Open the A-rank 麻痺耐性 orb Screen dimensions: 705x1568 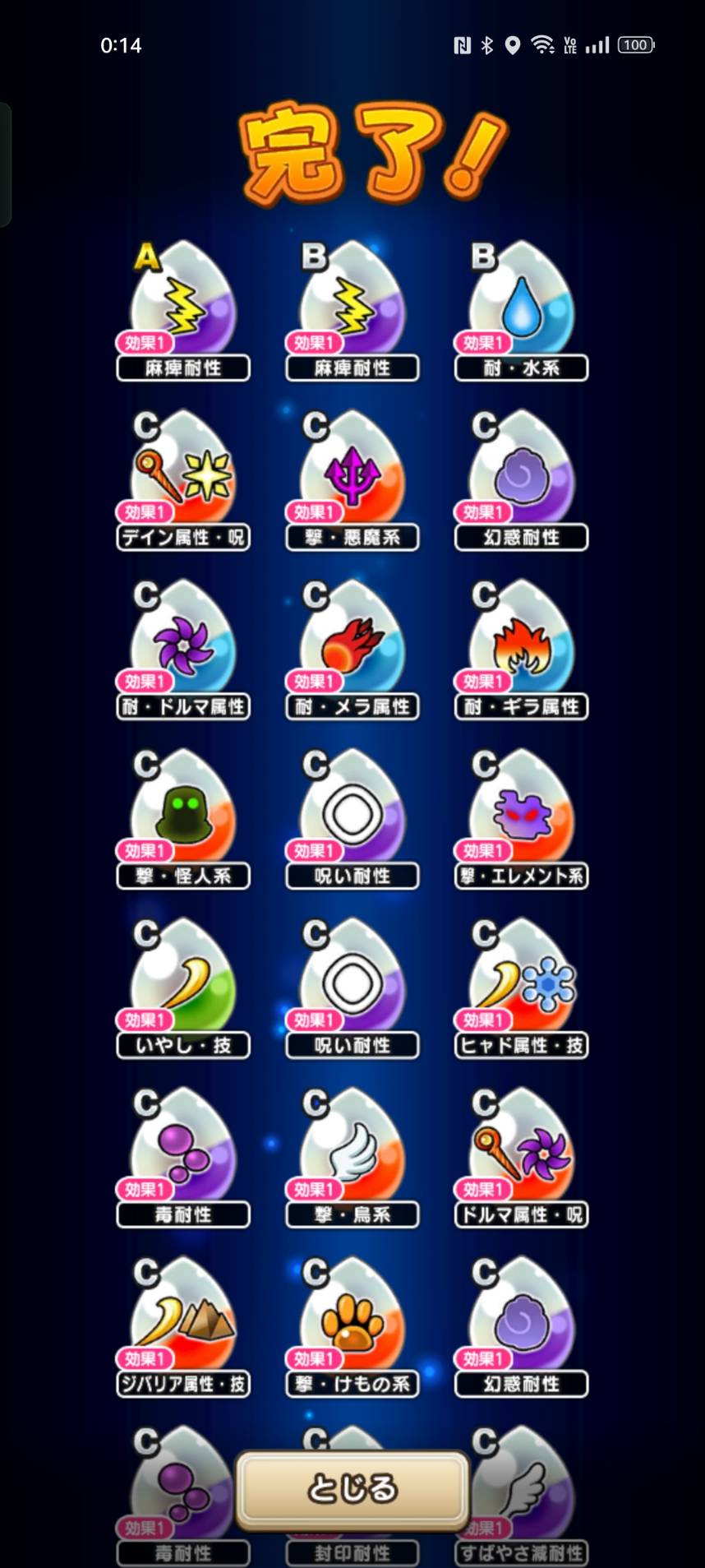pos(183,308)
